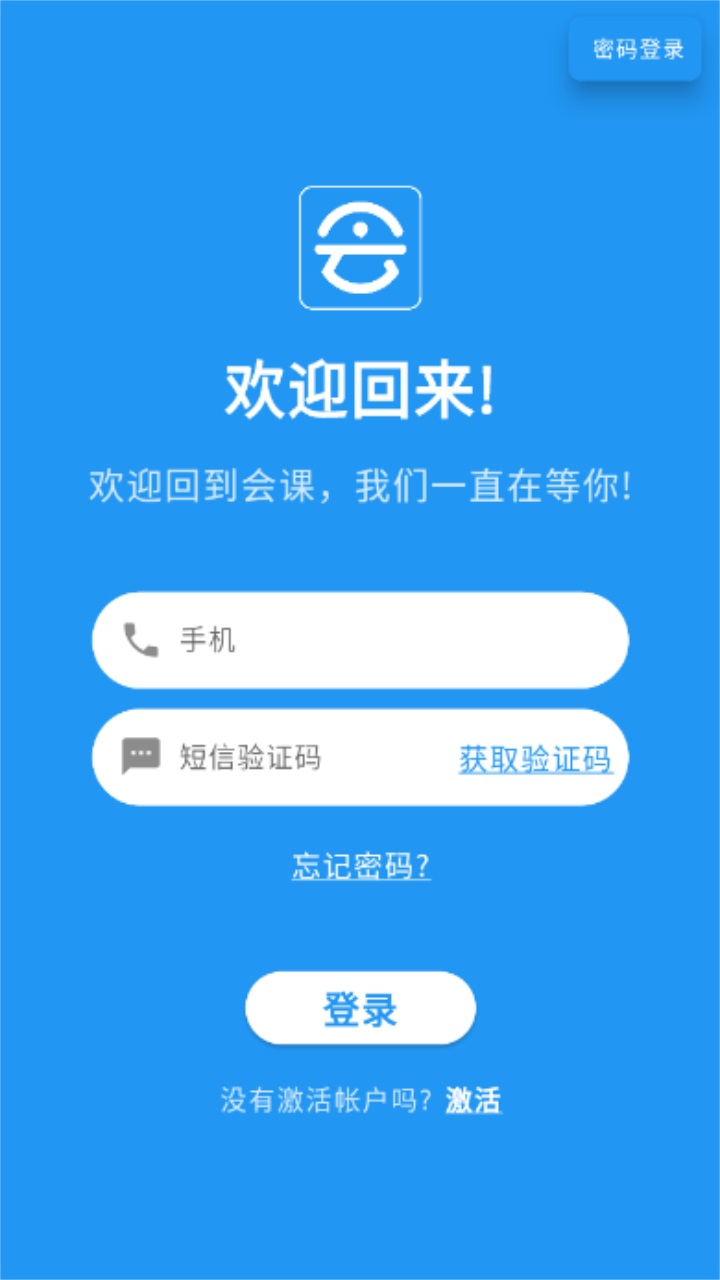Select the 手机 phone number input field

[x=300, y=640]
